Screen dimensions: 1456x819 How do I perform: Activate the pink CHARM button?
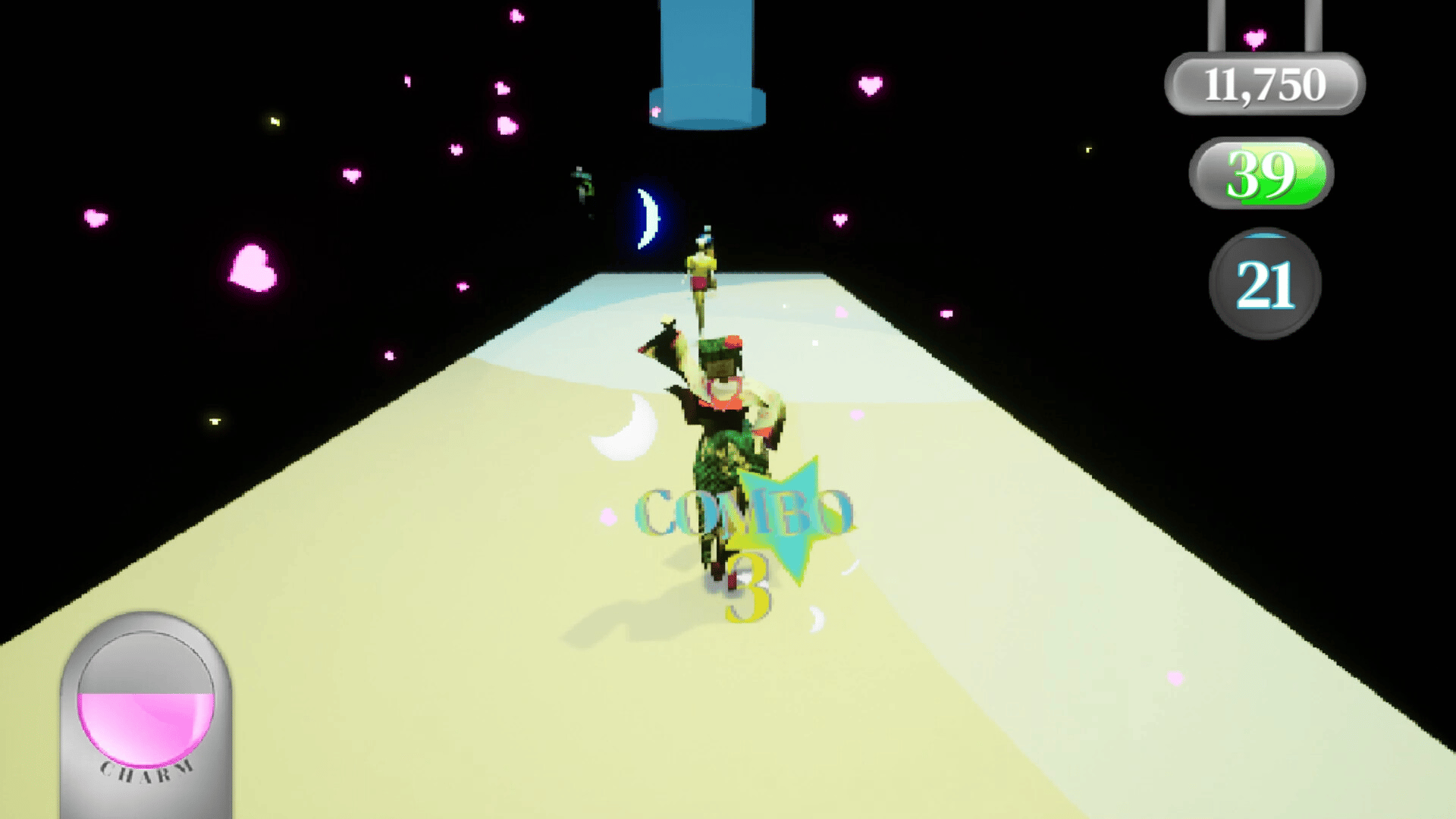pyautogui.click(x=146, y=701)
